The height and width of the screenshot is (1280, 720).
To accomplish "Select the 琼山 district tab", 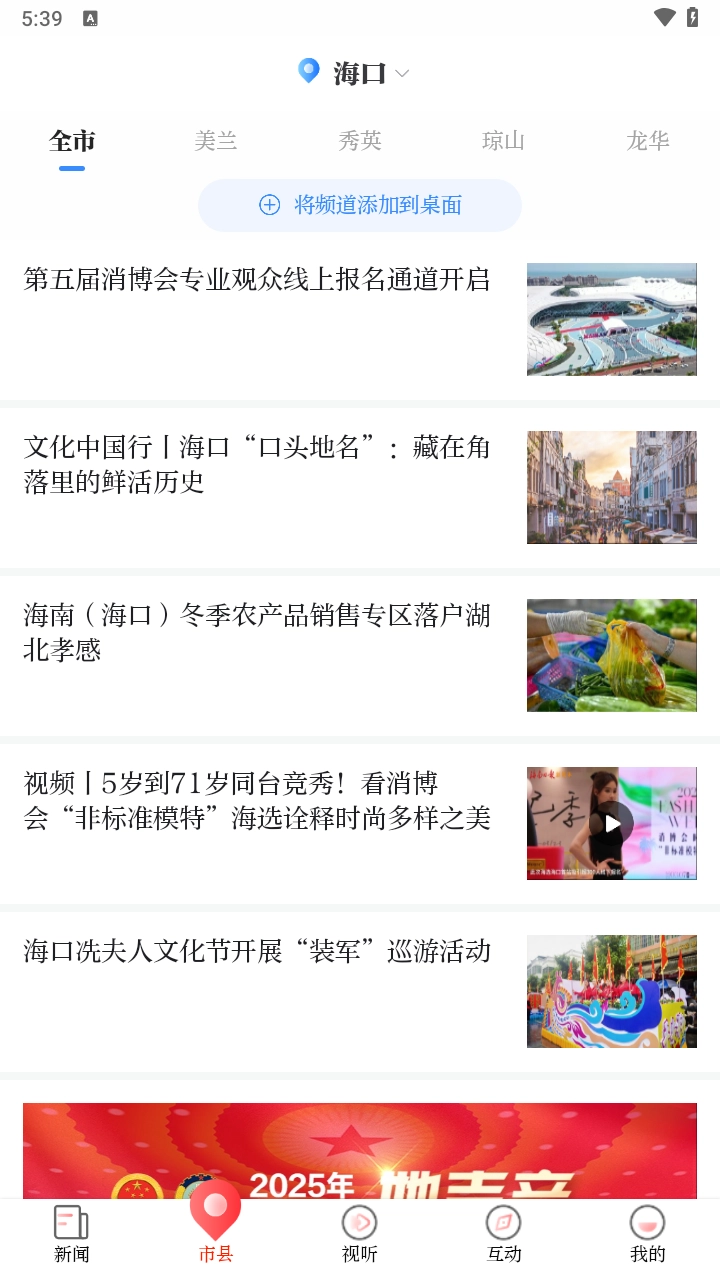I will point(503,141).
